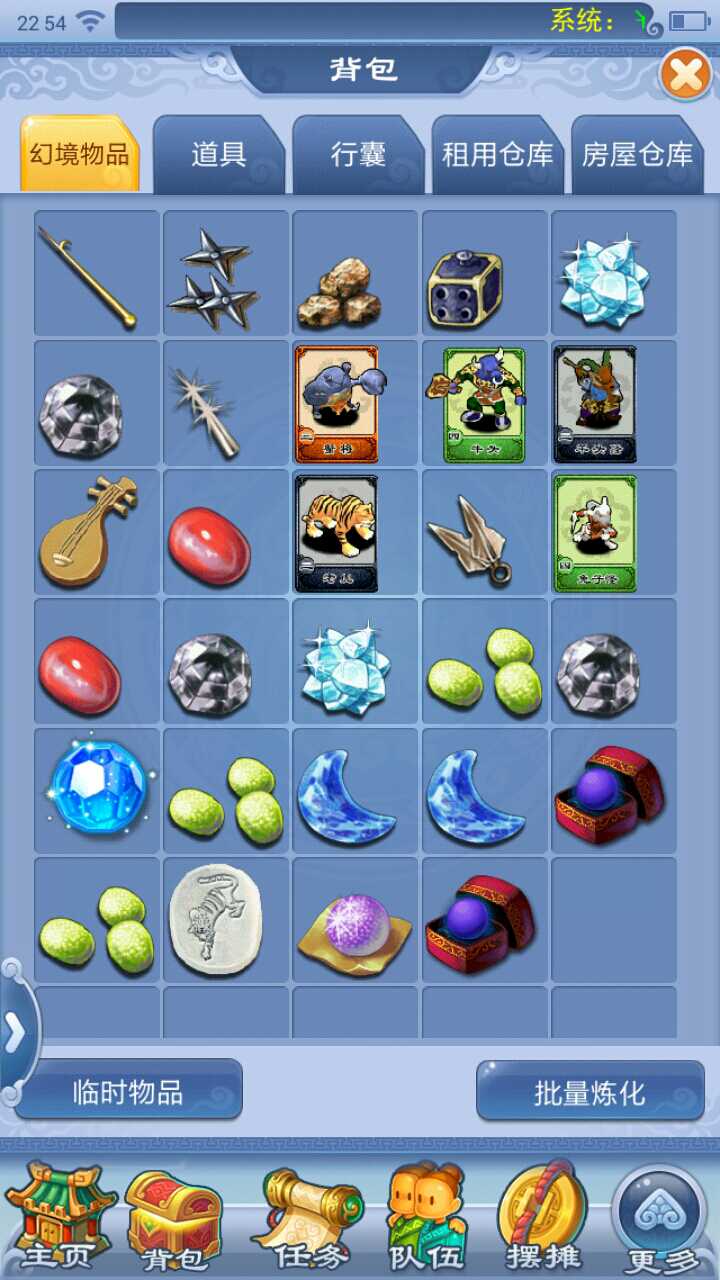The image size is (720, 1280).
Task: Switch to the 行囊 tab
Action: (x=358, y=155)
